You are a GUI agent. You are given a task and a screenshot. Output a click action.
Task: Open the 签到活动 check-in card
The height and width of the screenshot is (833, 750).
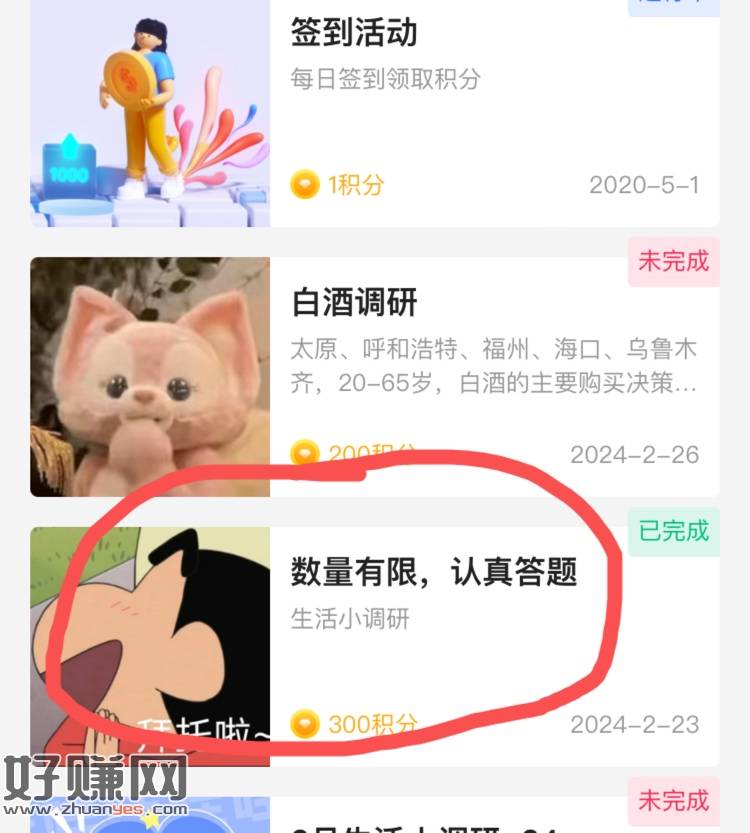click(x=374, y=110)
